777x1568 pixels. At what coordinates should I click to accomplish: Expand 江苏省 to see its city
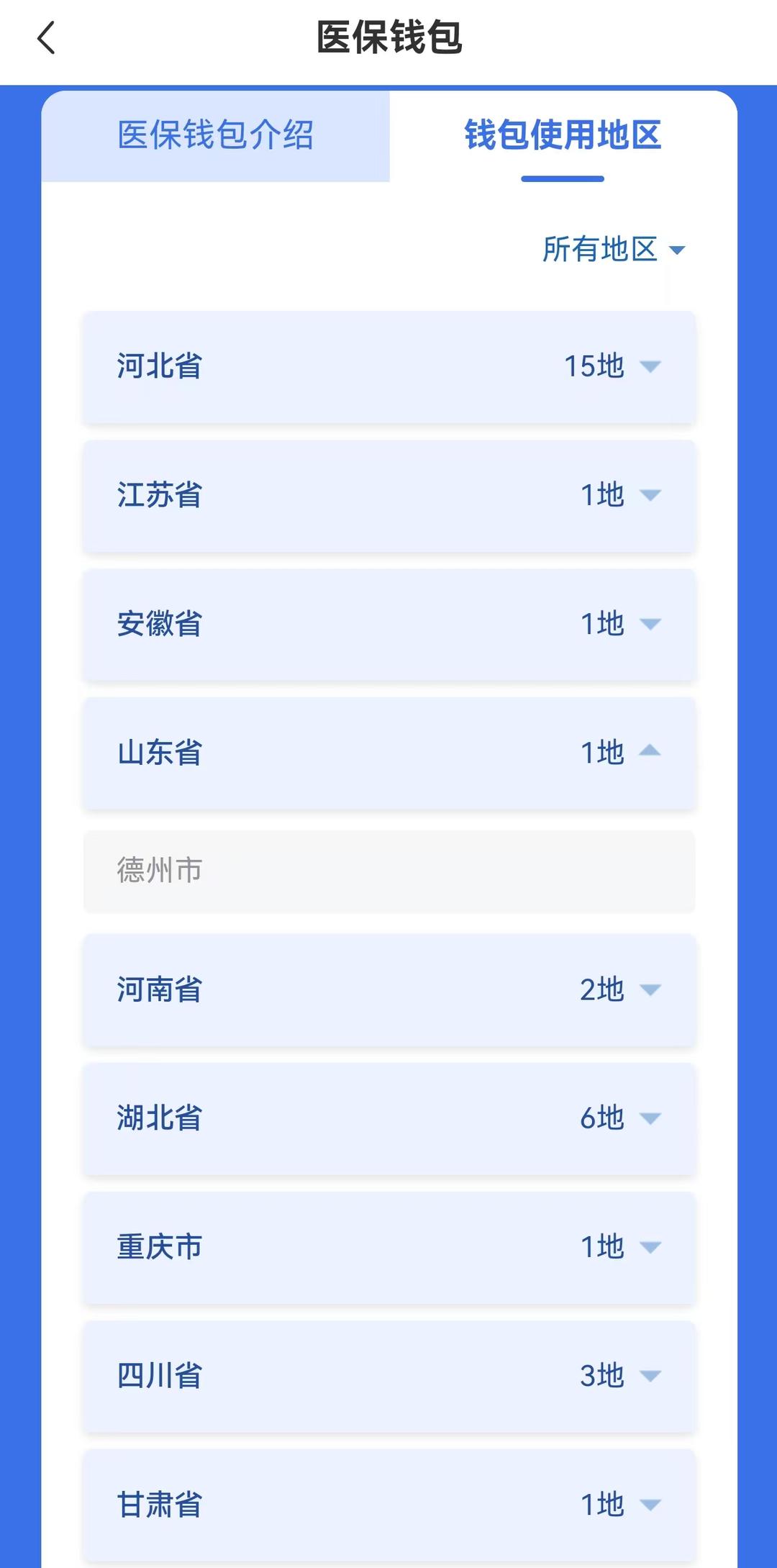click(x=388, y=495)
